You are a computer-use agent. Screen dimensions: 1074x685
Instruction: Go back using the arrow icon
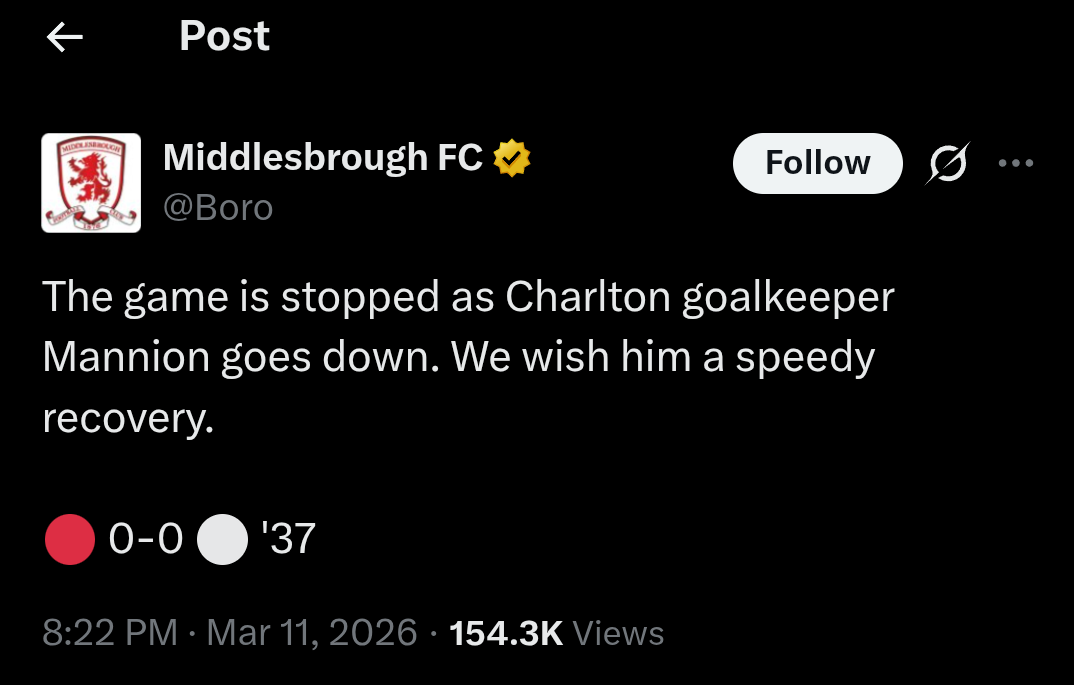[64, 36]
